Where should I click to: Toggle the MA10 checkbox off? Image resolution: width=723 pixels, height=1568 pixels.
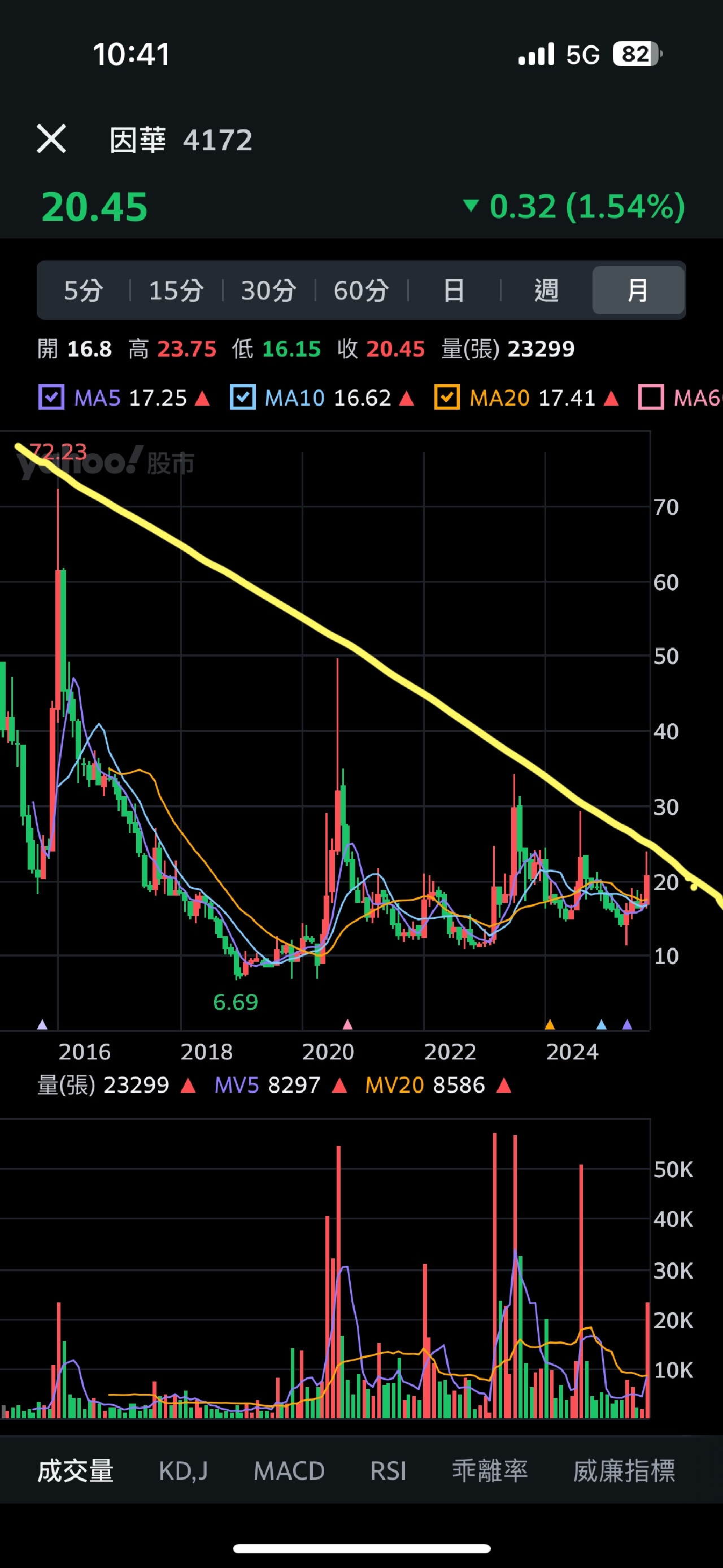pyautogui.click(x=242, y=398)
